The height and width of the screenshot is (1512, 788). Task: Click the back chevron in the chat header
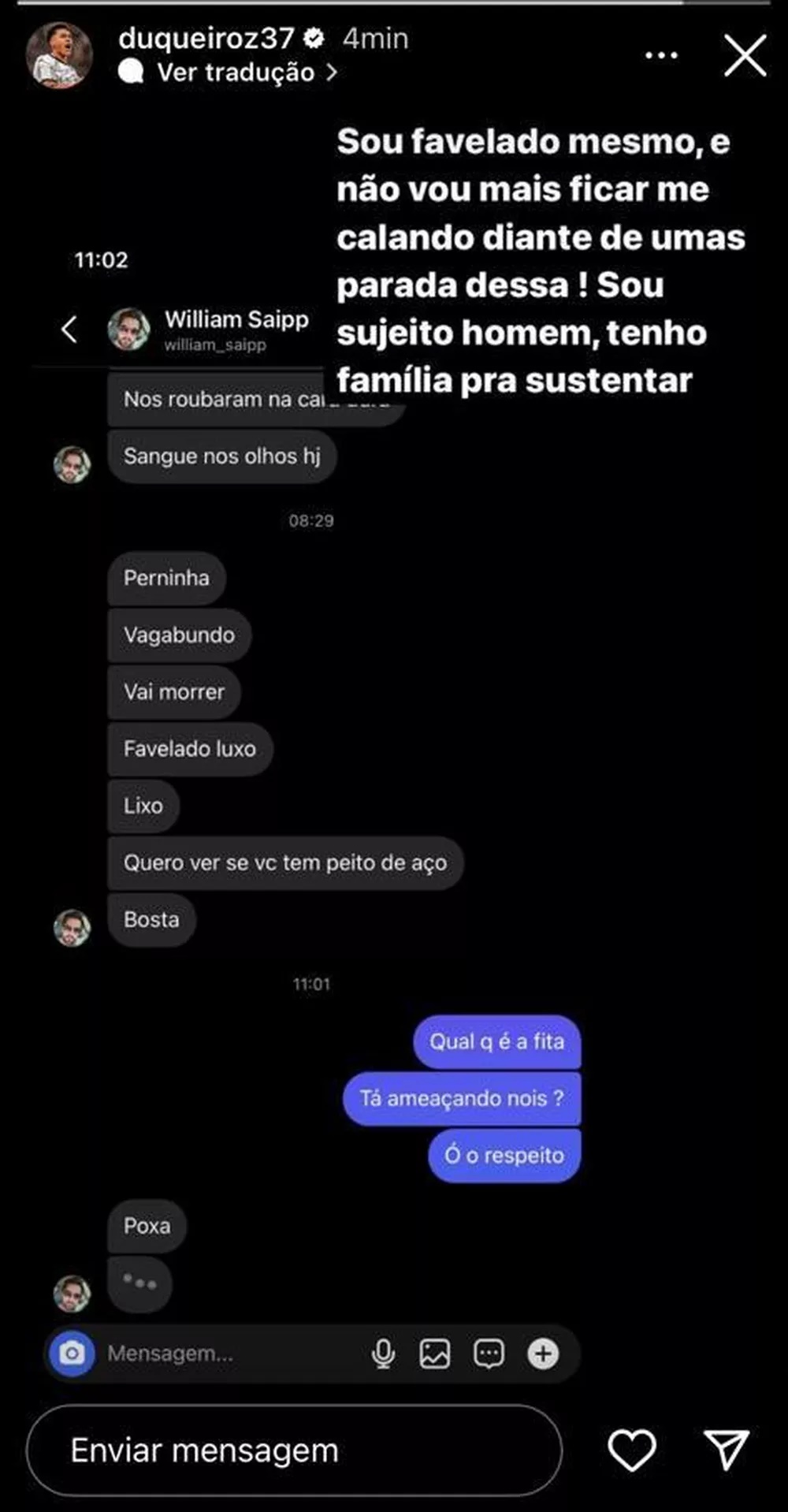tap(70, 330)
